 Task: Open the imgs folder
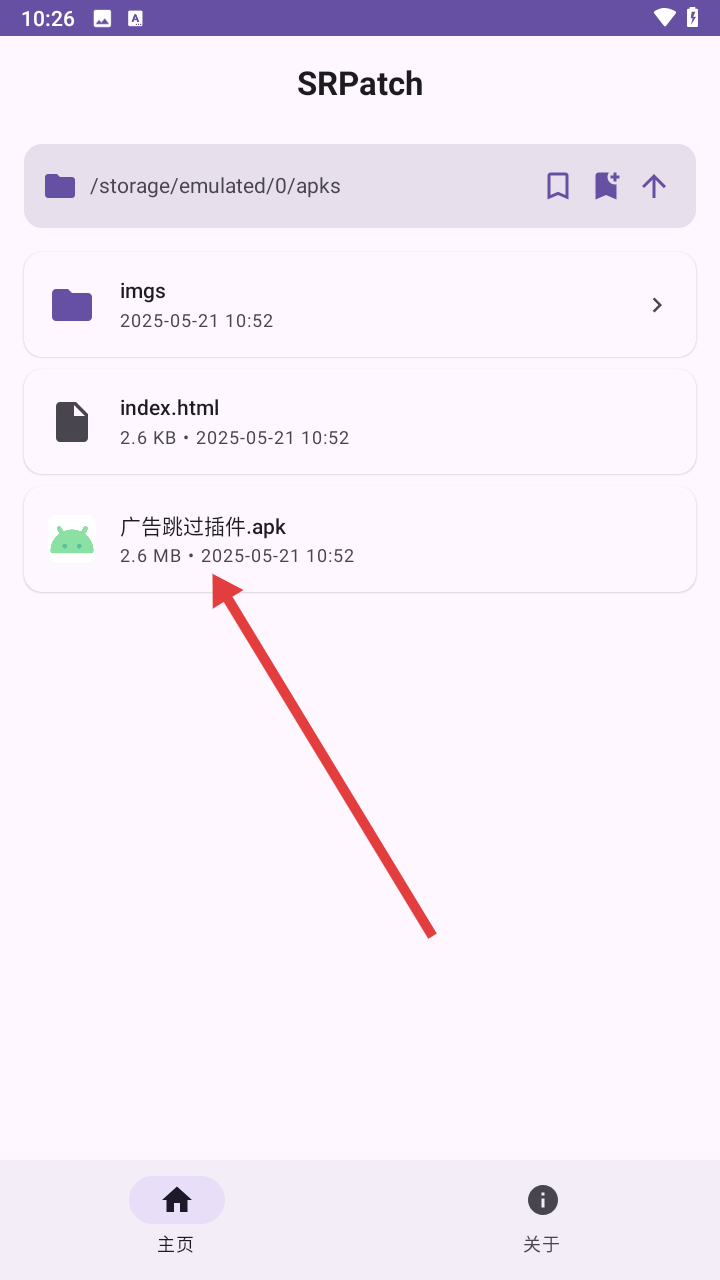pyautogui.click(x=360, y=305)
